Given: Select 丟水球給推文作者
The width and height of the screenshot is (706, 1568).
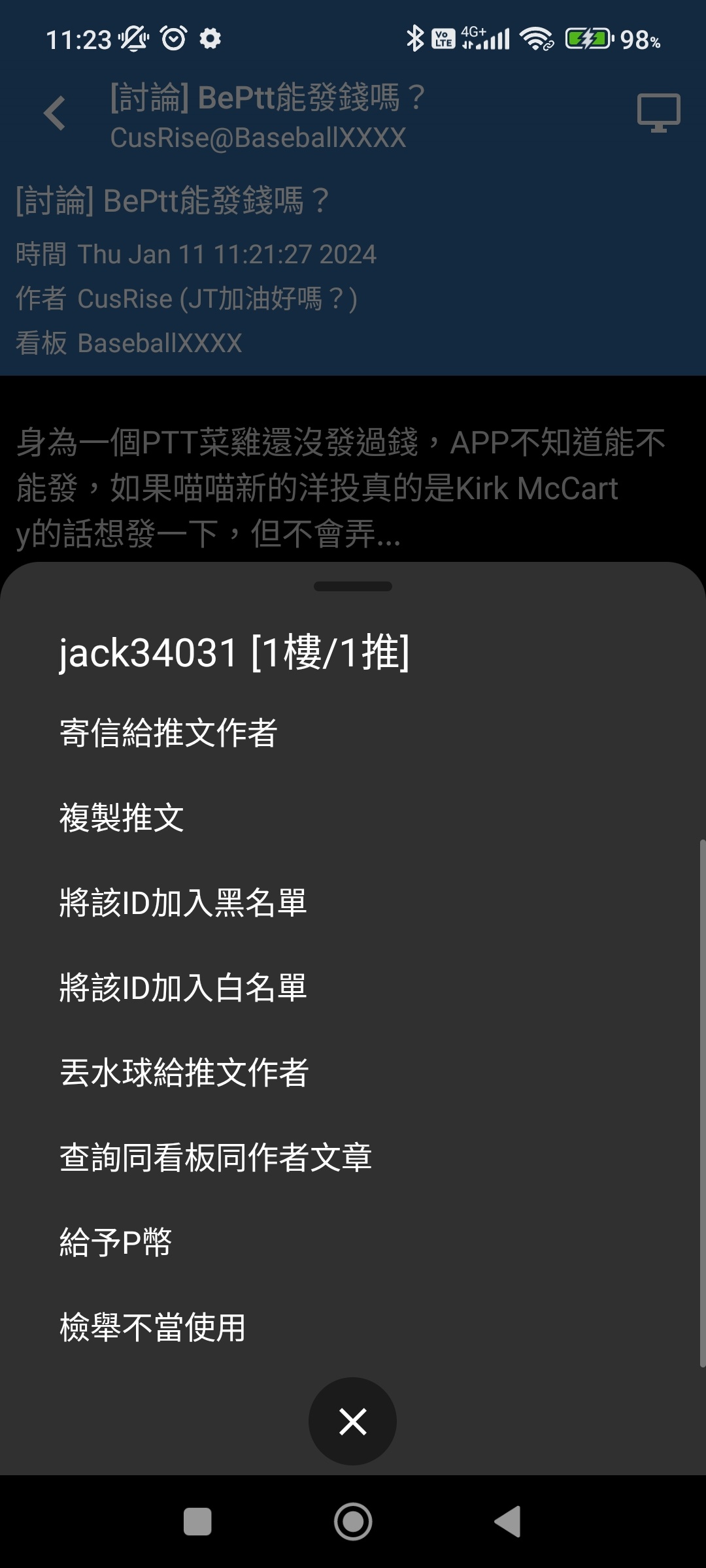Looking at the screenshot, I should (353, 1072).
